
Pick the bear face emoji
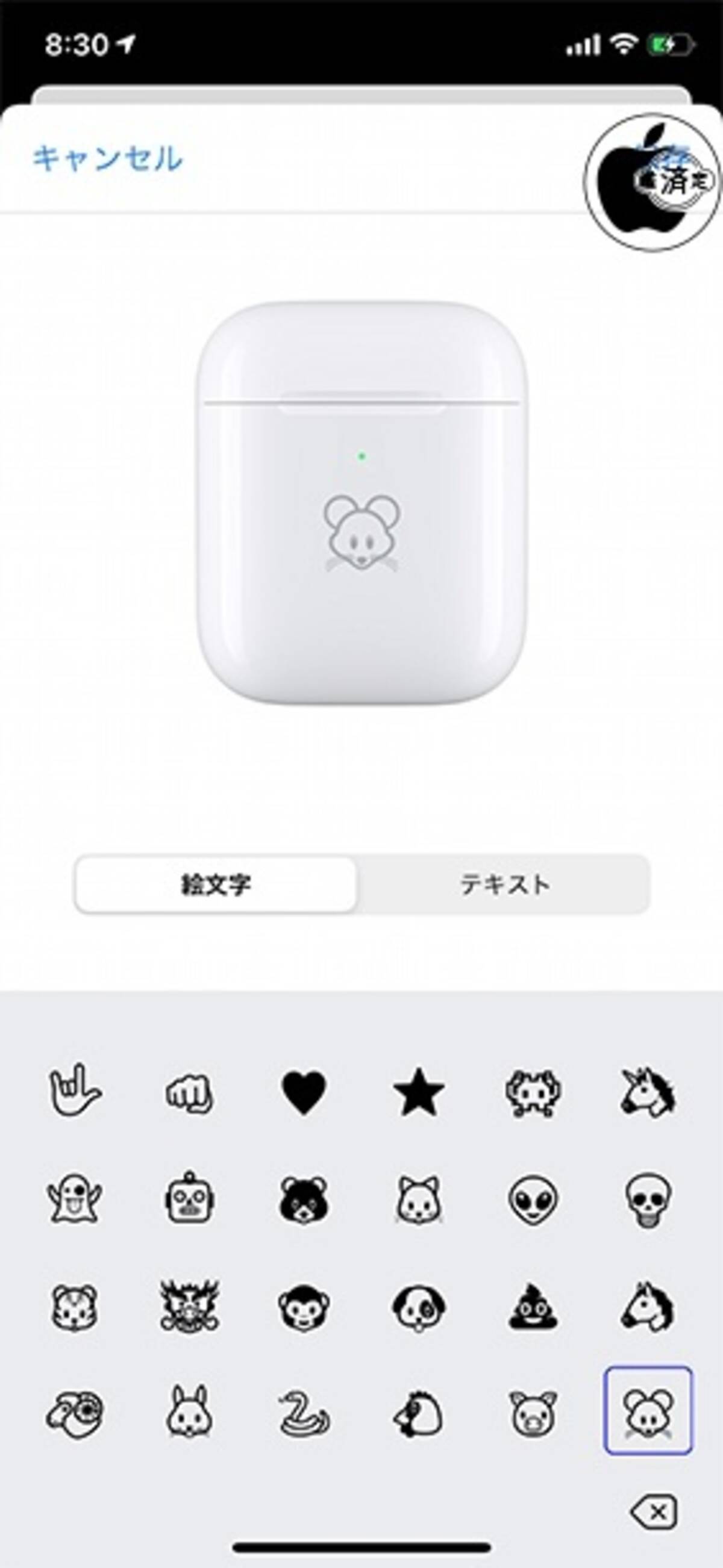click(304, 1199)
